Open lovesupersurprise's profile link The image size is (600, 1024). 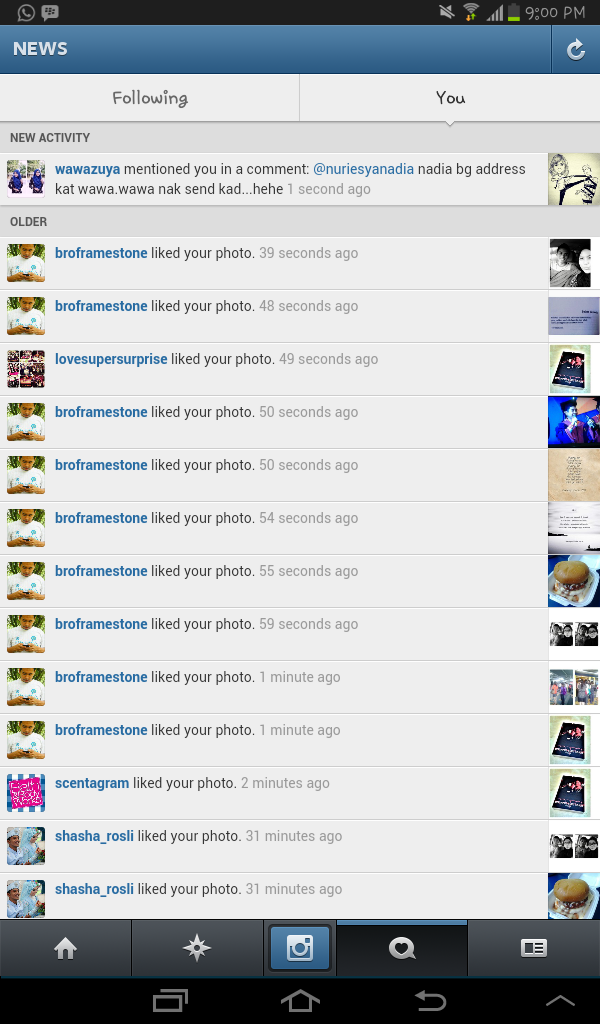(x=111, y=359)
